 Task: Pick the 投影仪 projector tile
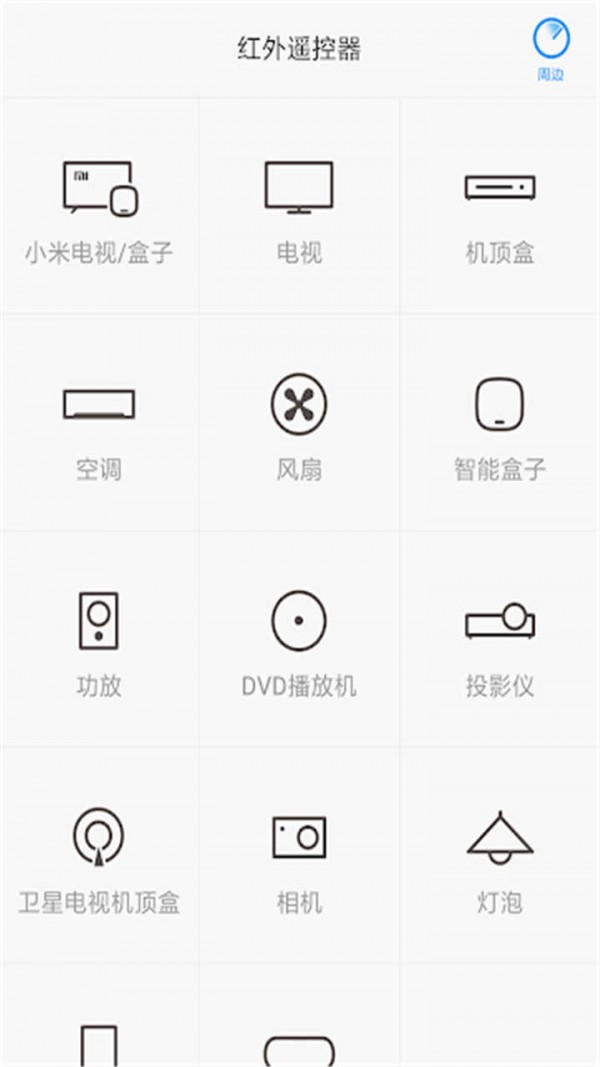(500, 640)
